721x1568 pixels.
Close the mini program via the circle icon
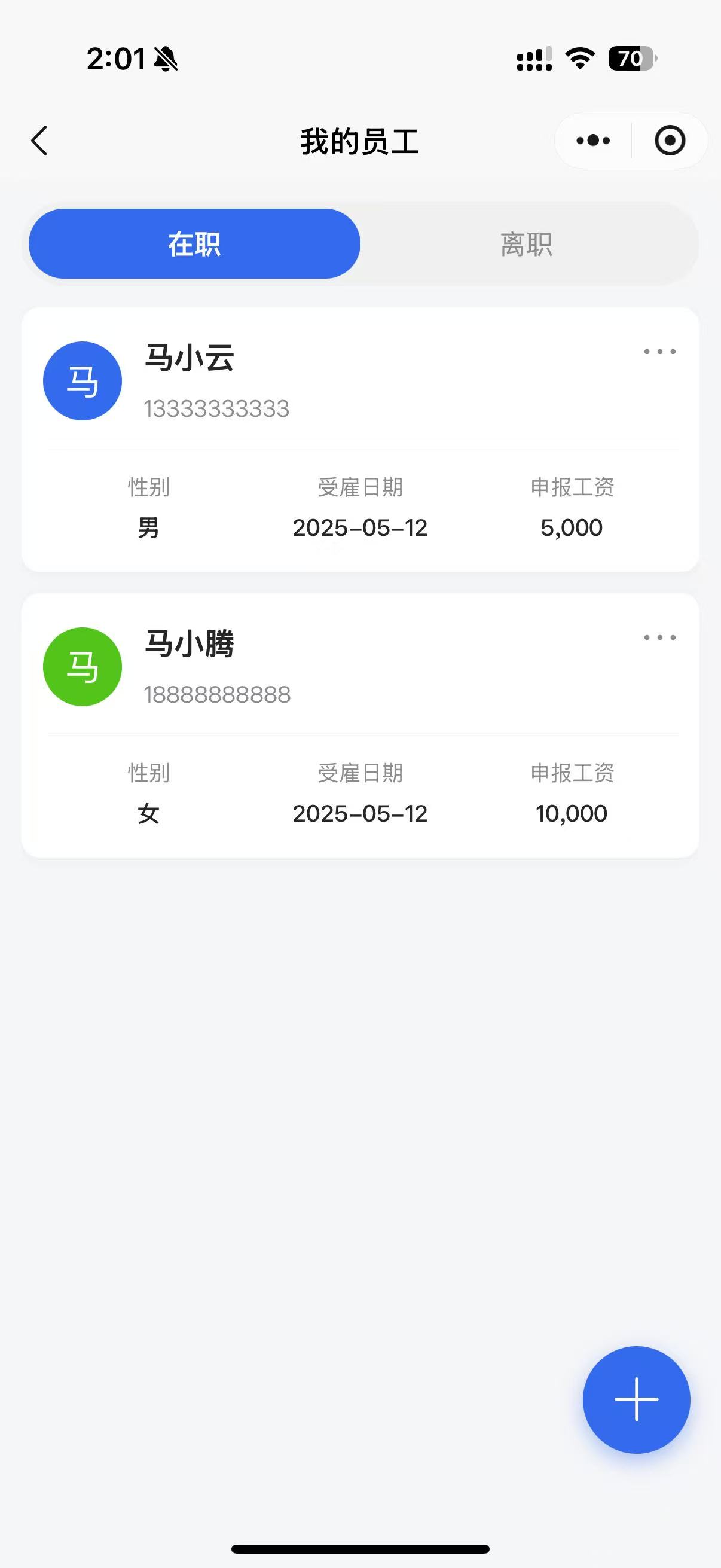pos(669,141)
